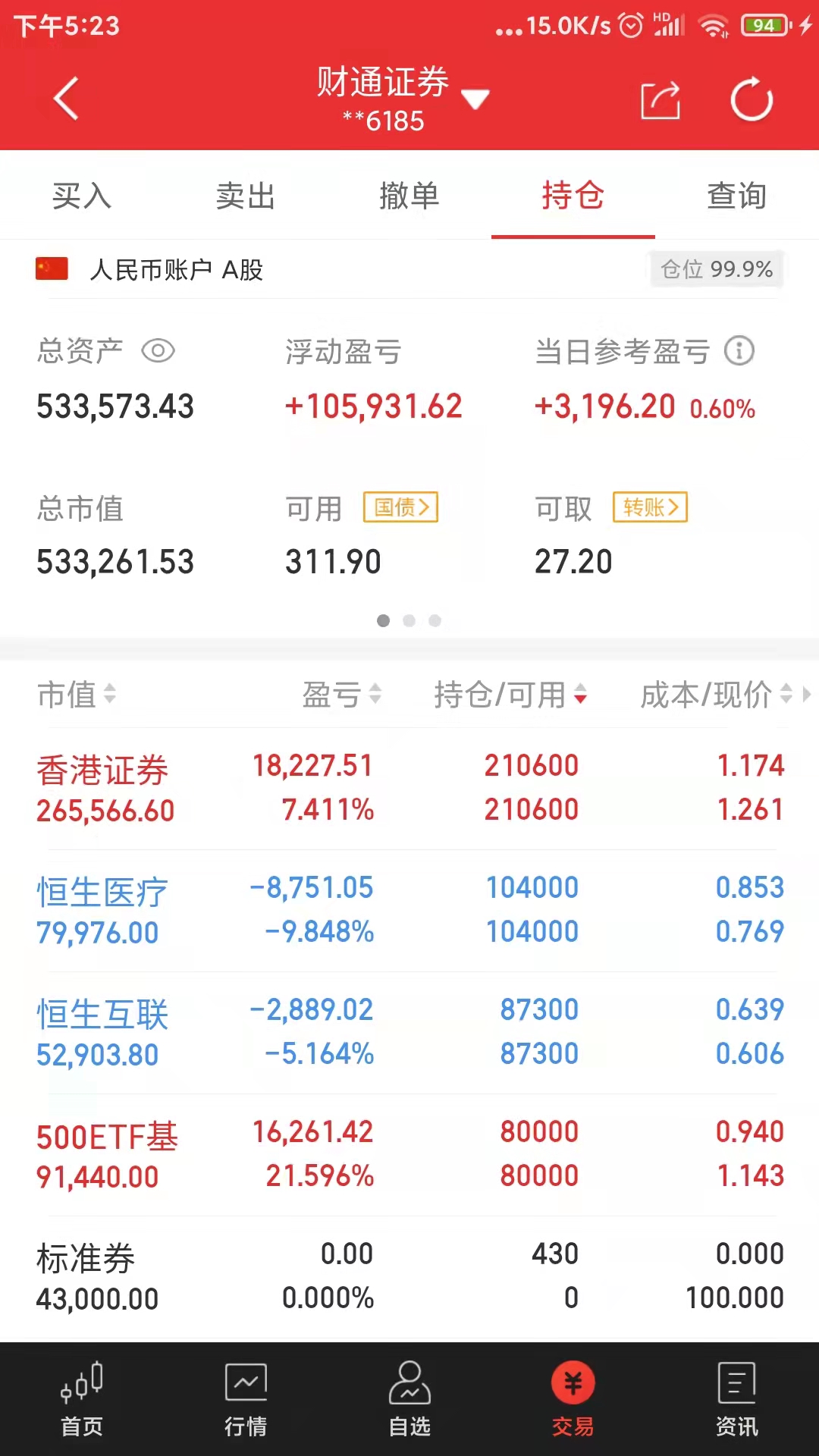Tap the 转账 button next to 可取
The image size is (819, 1456).
[x=651, y=507]
